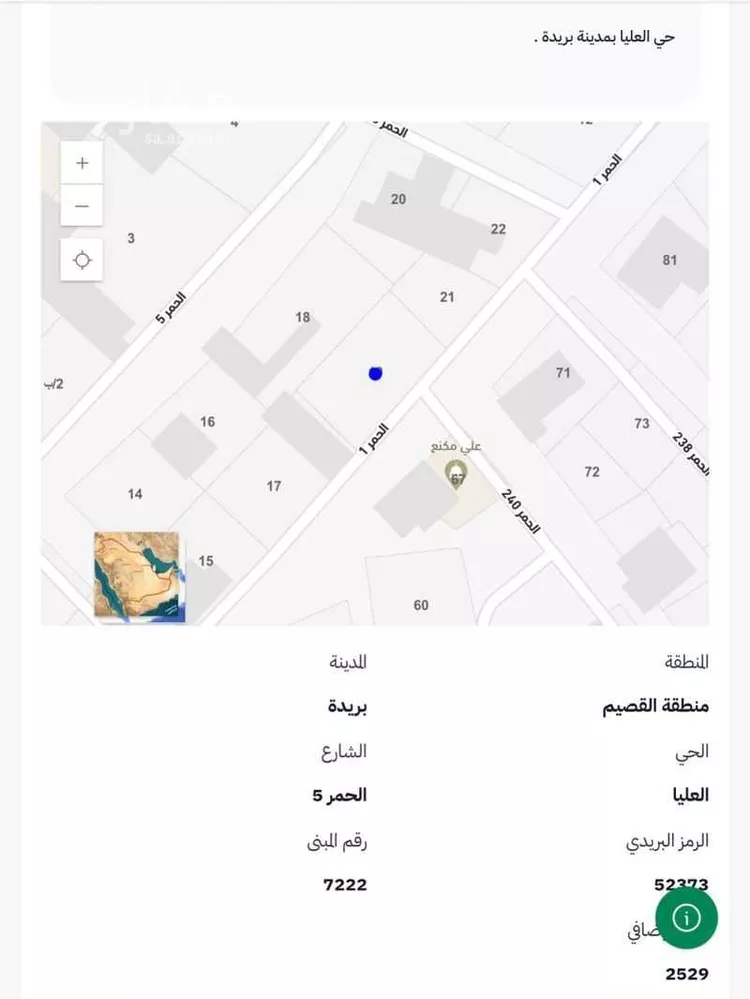Click the بريدة city value link
This screenshot has width=750, height=999.
click(346, 706)
